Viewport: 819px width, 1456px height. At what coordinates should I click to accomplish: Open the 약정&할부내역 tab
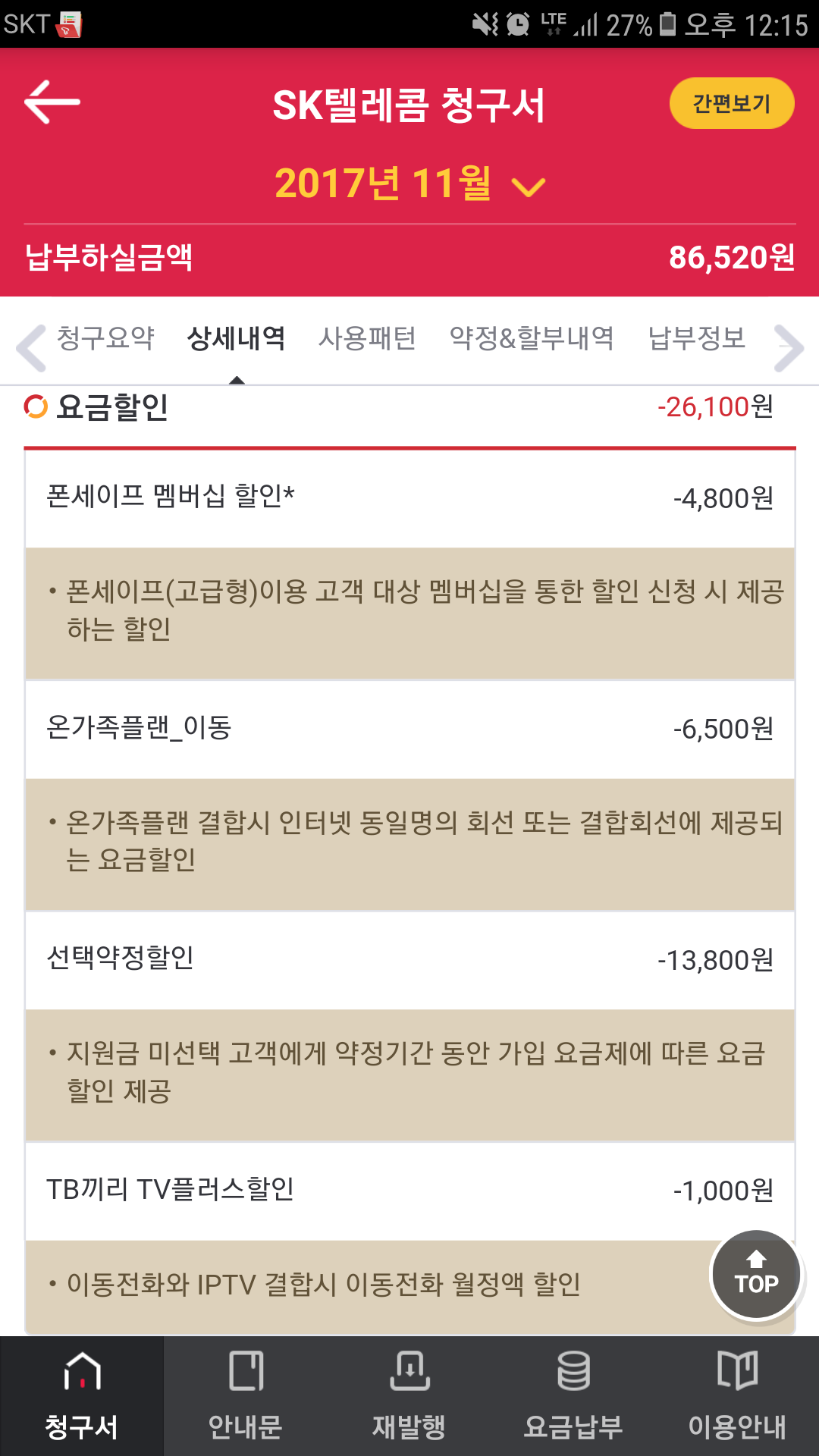[x=532, y=338]
